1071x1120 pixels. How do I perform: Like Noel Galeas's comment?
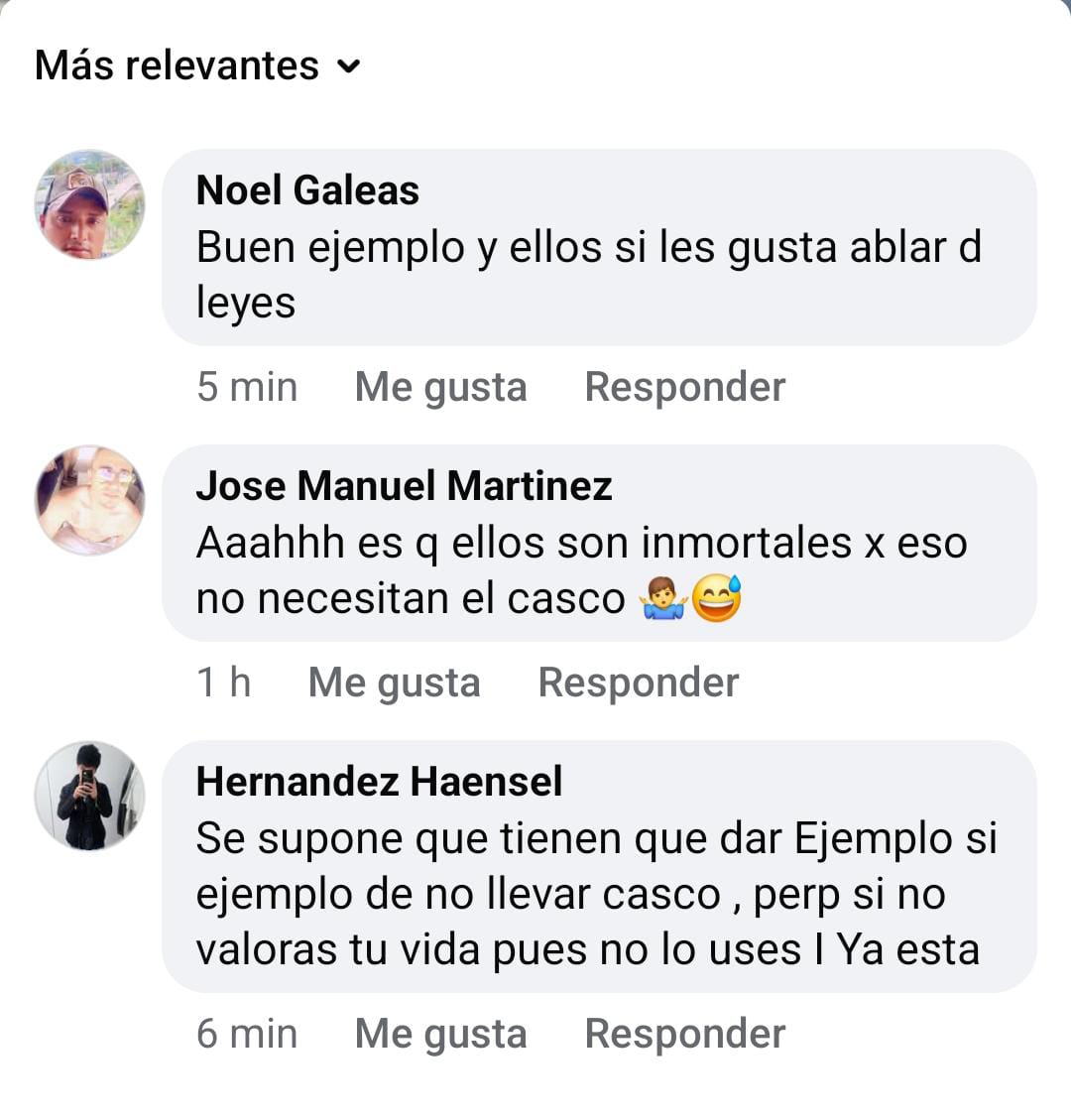[x=440, y=387]
